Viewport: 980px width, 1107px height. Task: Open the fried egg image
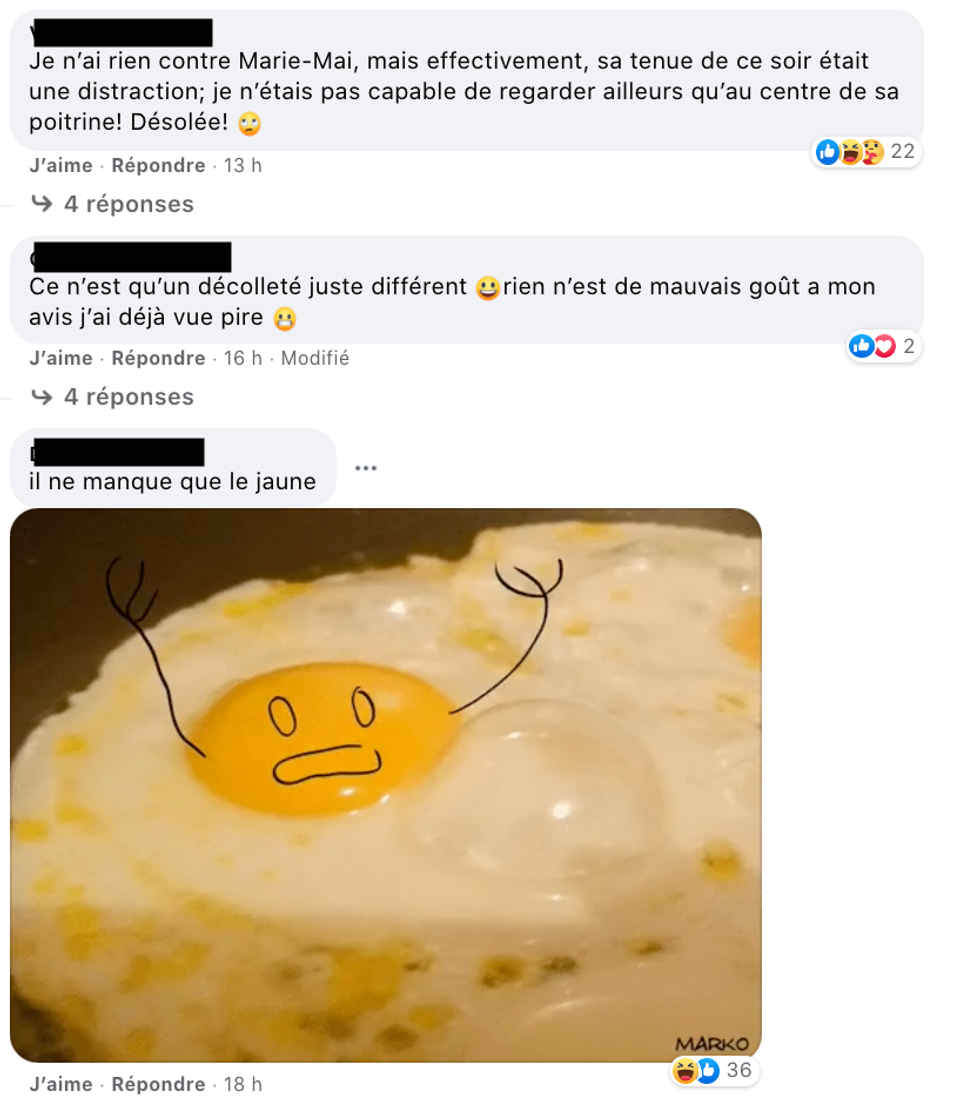[385, 785]
